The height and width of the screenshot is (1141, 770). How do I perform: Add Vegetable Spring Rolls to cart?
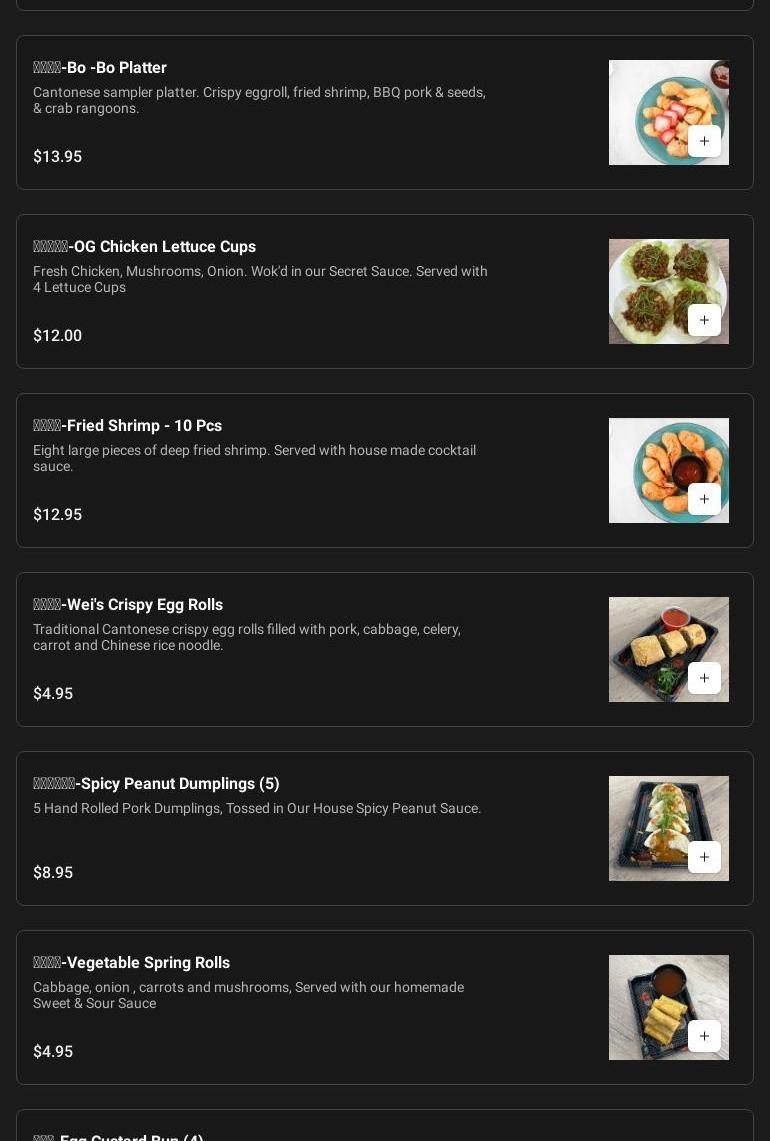click(704, 1036)
